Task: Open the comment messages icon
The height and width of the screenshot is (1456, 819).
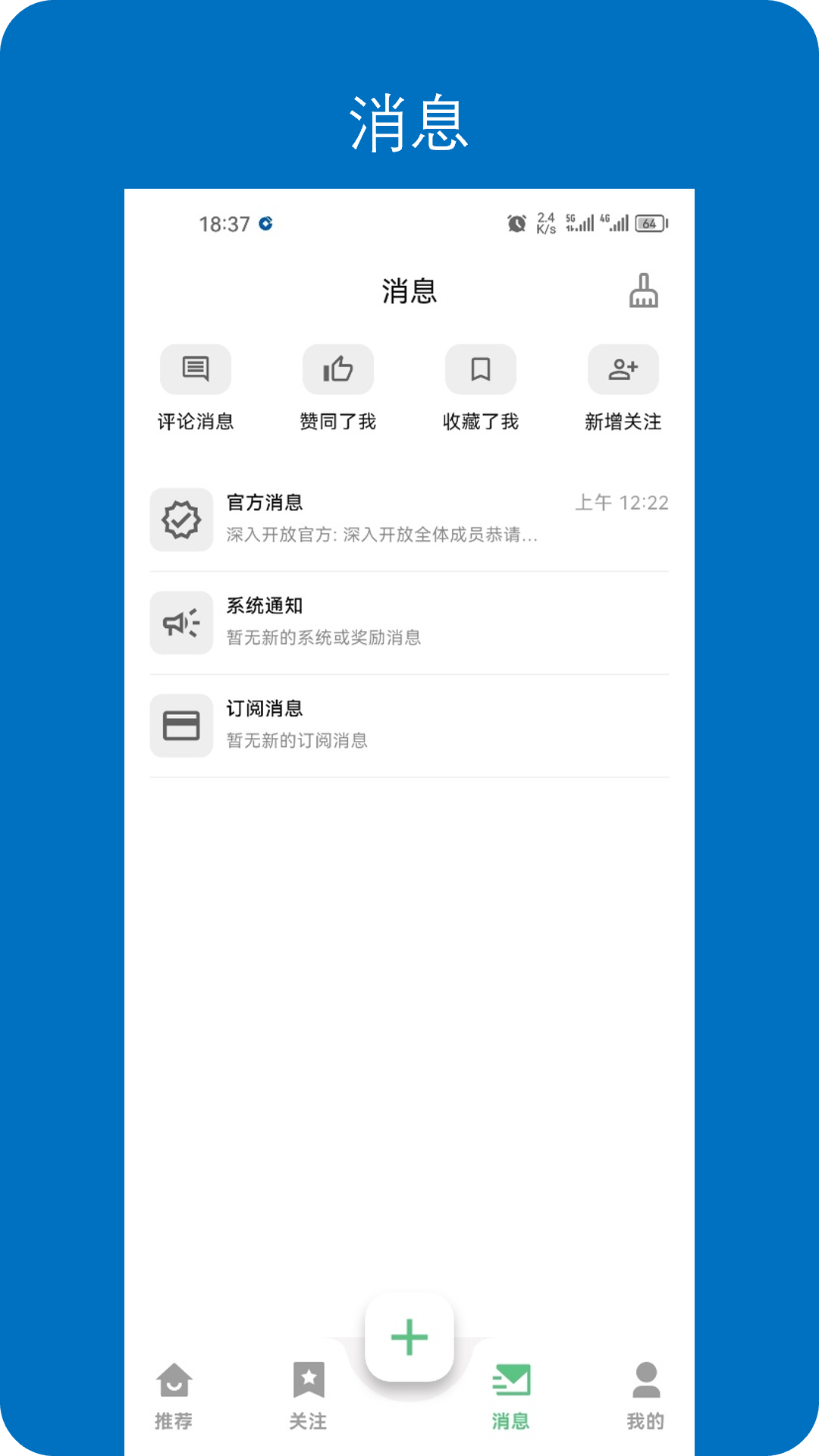Action: coord(195,369)
